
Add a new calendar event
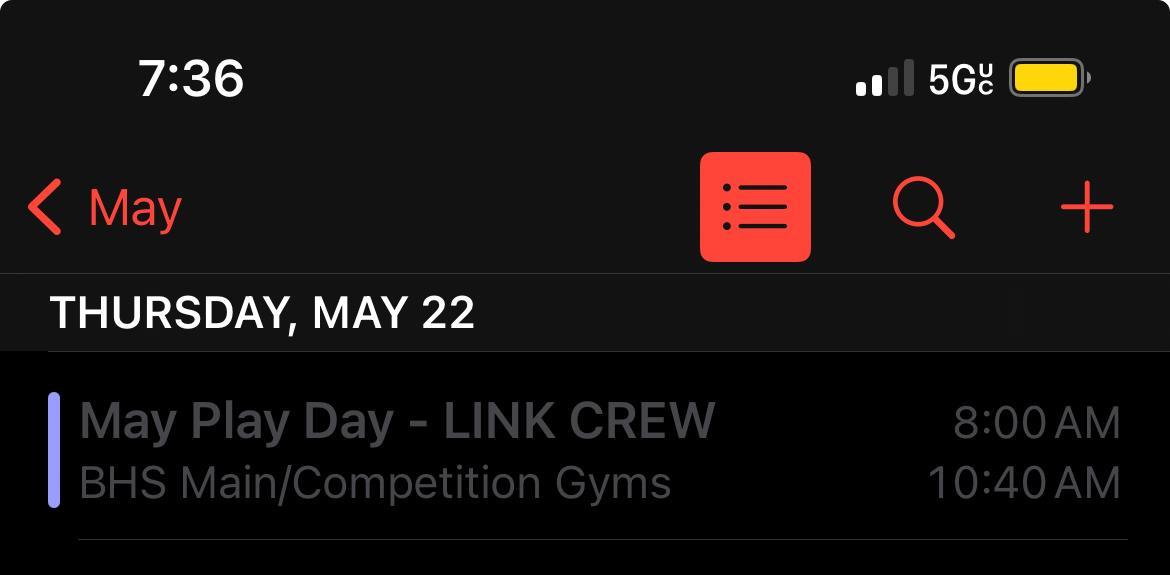[1086, 208]
